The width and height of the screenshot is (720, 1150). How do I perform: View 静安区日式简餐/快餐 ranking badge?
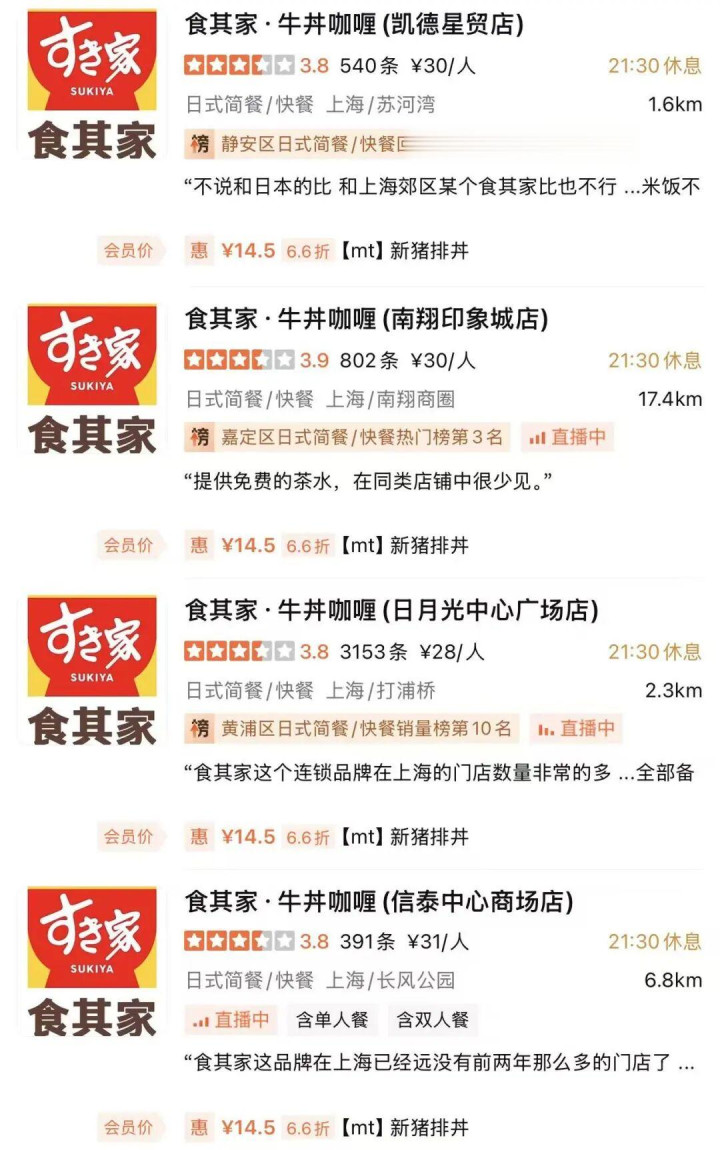tap(300, 144)
